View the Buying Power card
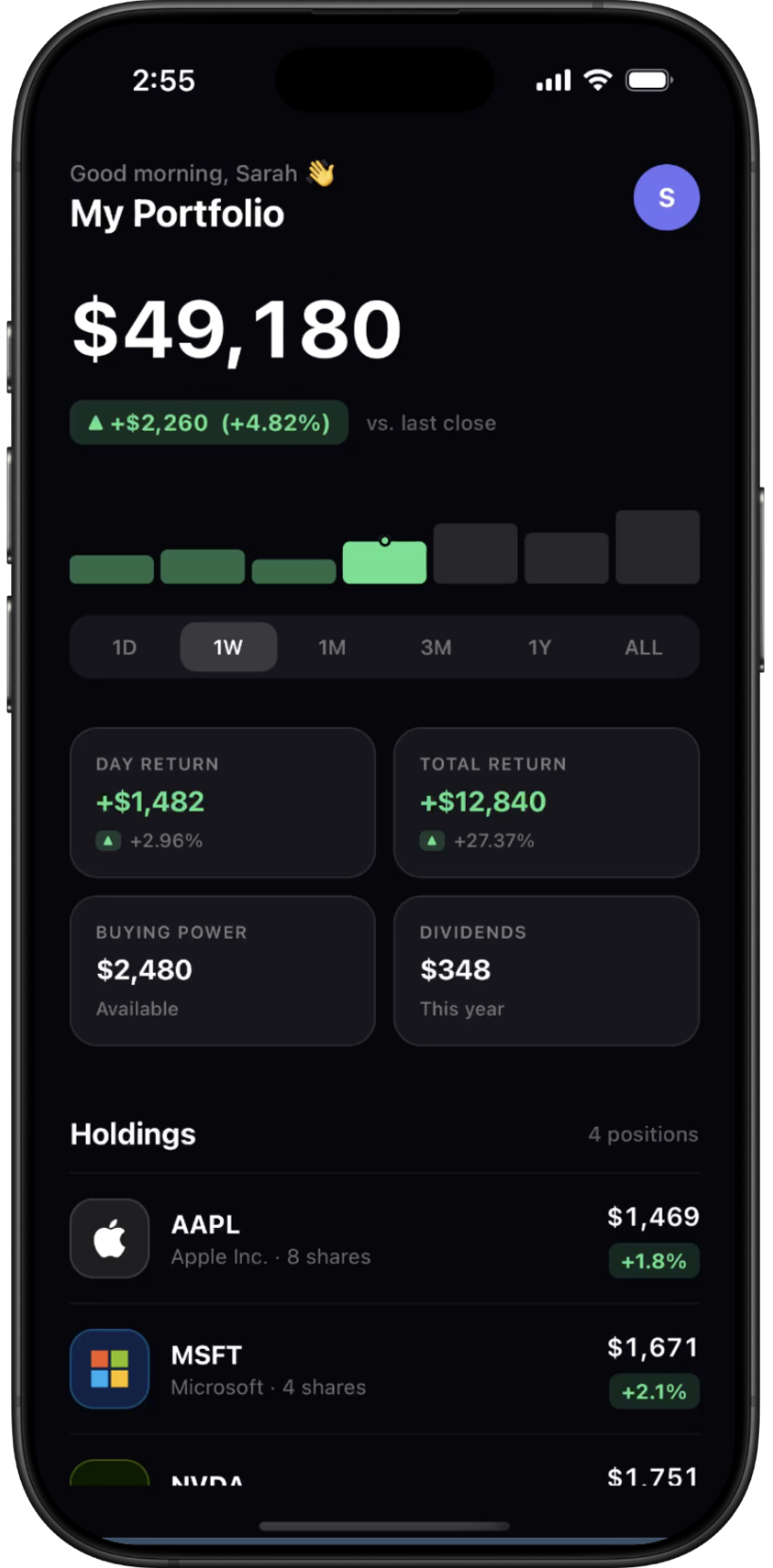Viewport: 773px width, 1568px height. click(223, 970)
